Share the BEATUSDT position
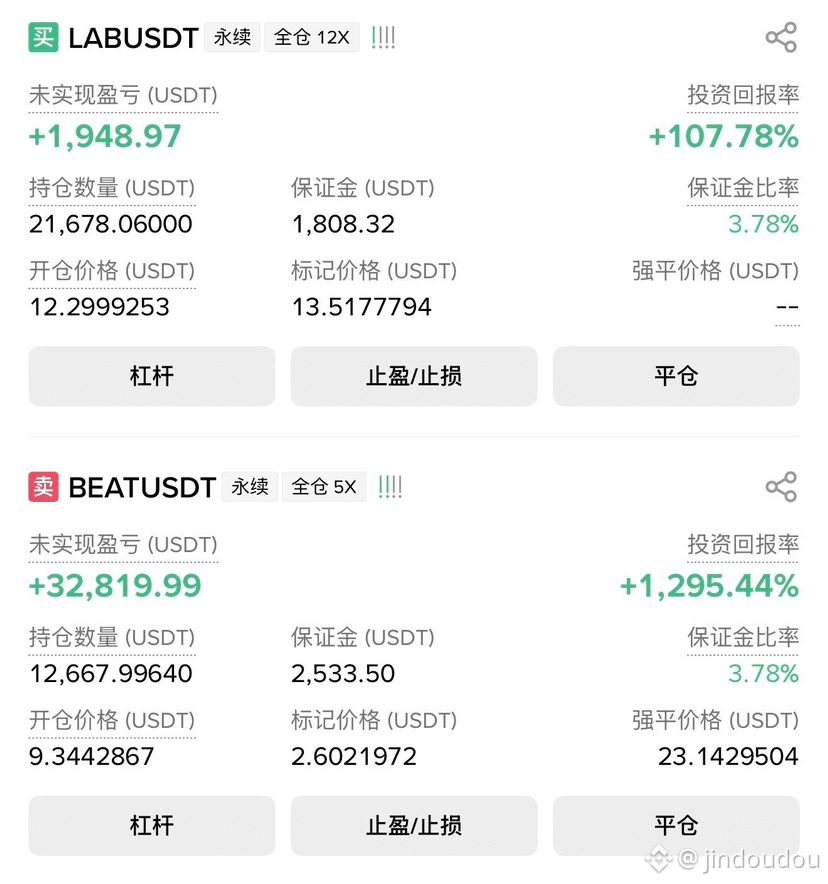This screenshot has height=884, width=828. (x=781, y=487)
